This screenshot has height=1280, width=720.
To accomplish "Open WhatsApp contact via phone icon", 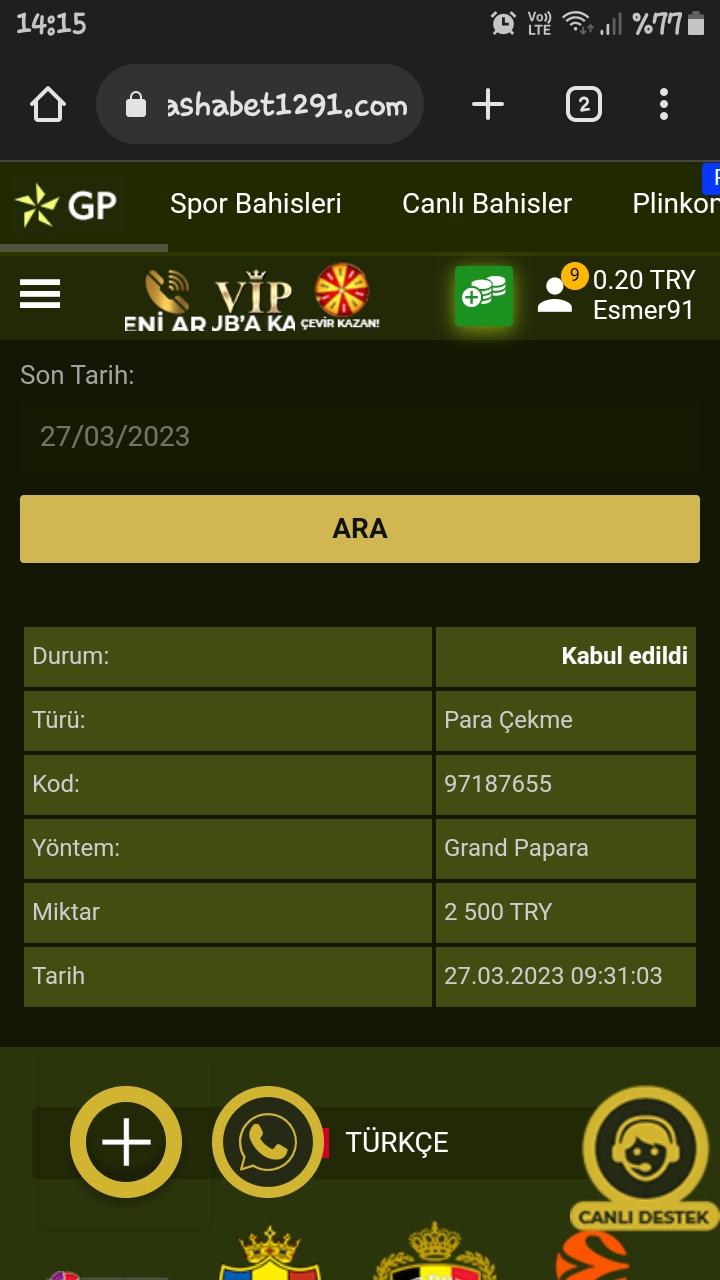I will click(x=267, y=1141).
